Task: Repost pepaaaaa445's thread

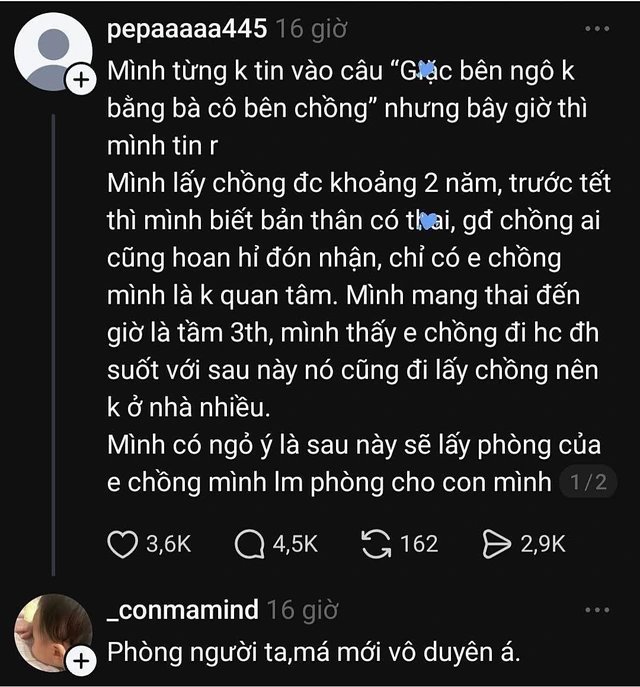Action: point(377,543)
